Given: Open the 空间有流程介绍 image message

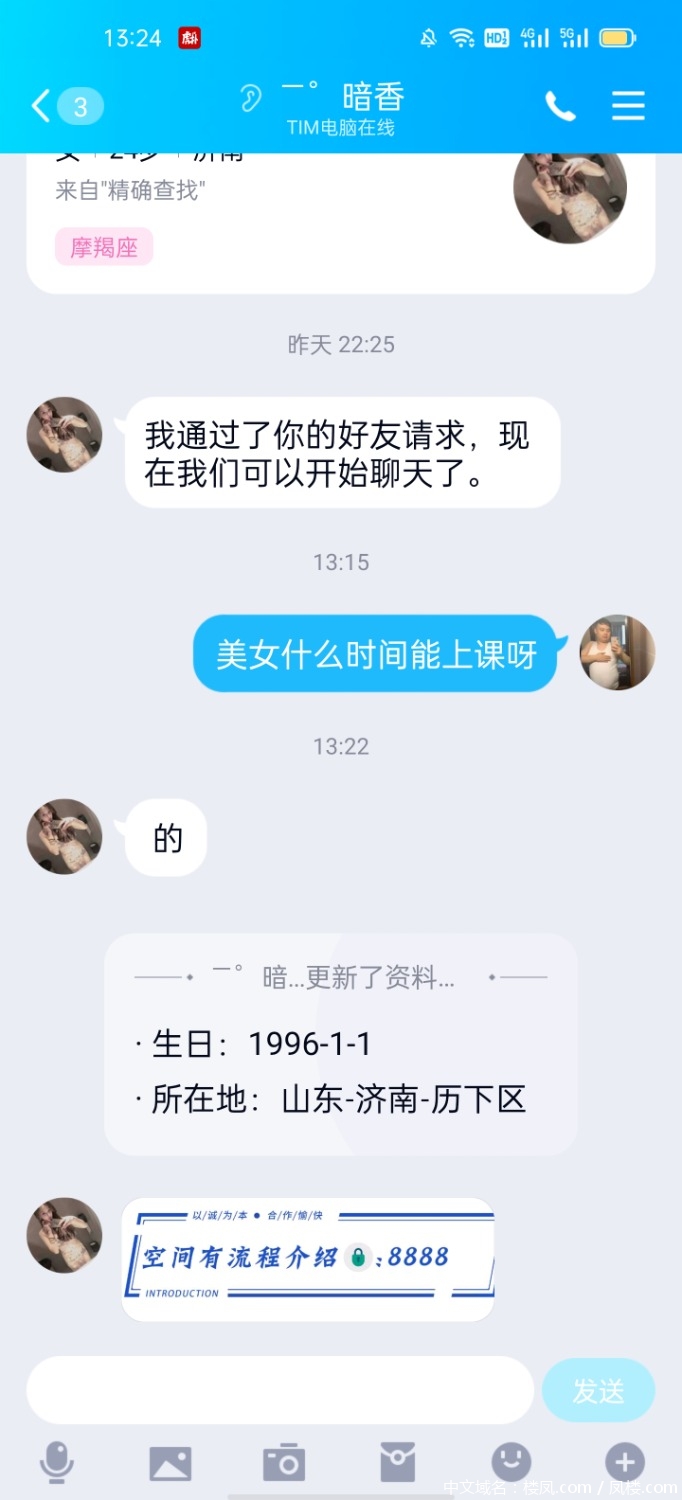Looking at the screenshot, I should click(x=308, y=1259).
